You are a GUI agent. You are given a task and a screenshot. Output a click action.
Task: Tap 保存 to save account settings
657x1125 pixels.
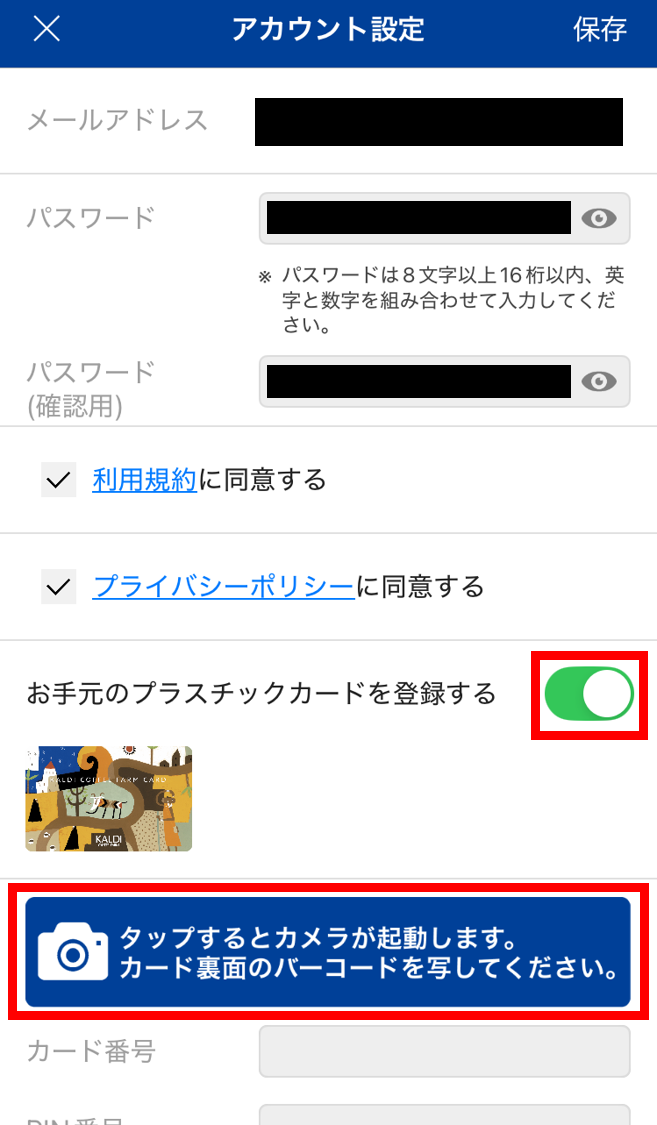click(x=600, y=29)
